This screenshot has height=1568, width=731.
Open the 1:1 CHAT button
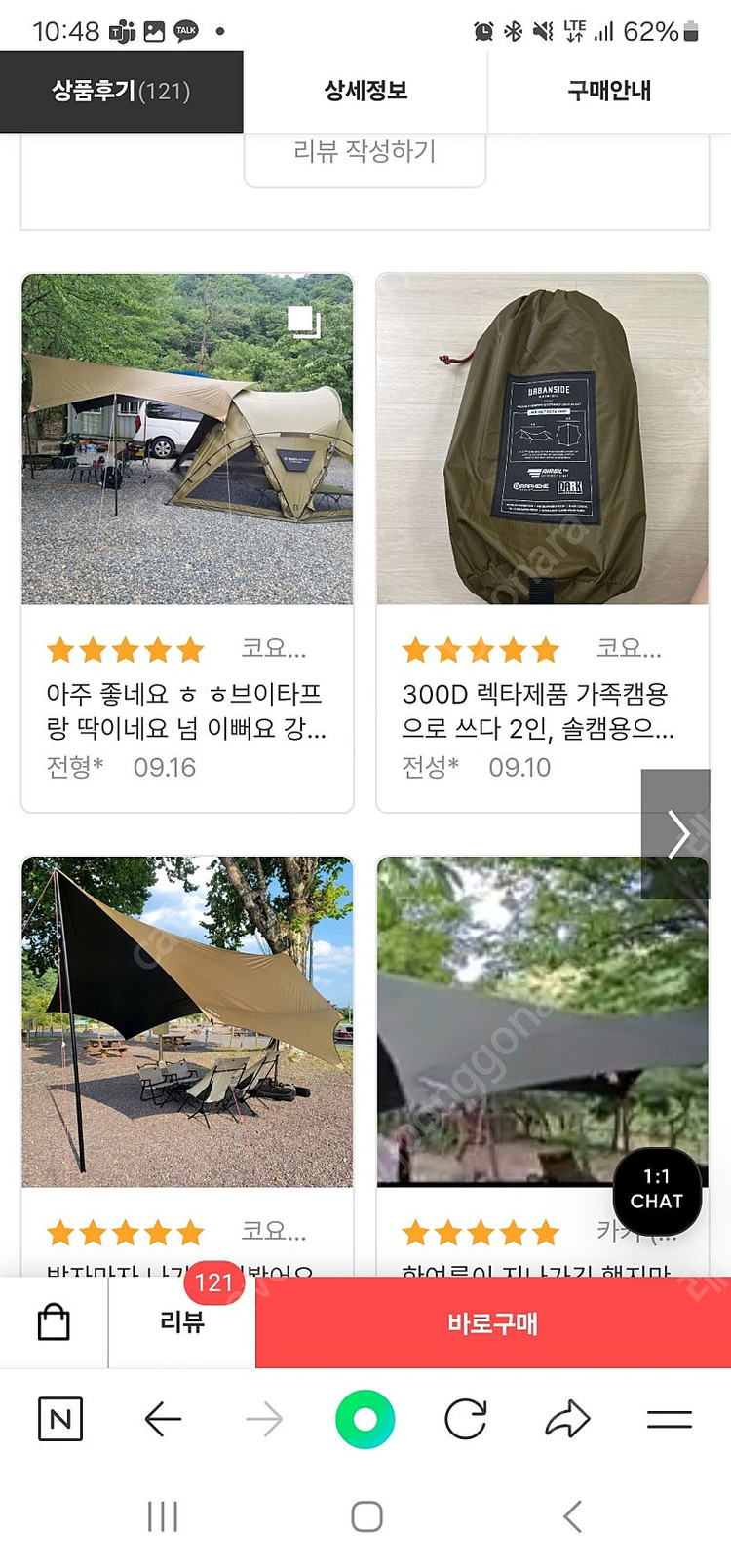[x=657, y=1189]
